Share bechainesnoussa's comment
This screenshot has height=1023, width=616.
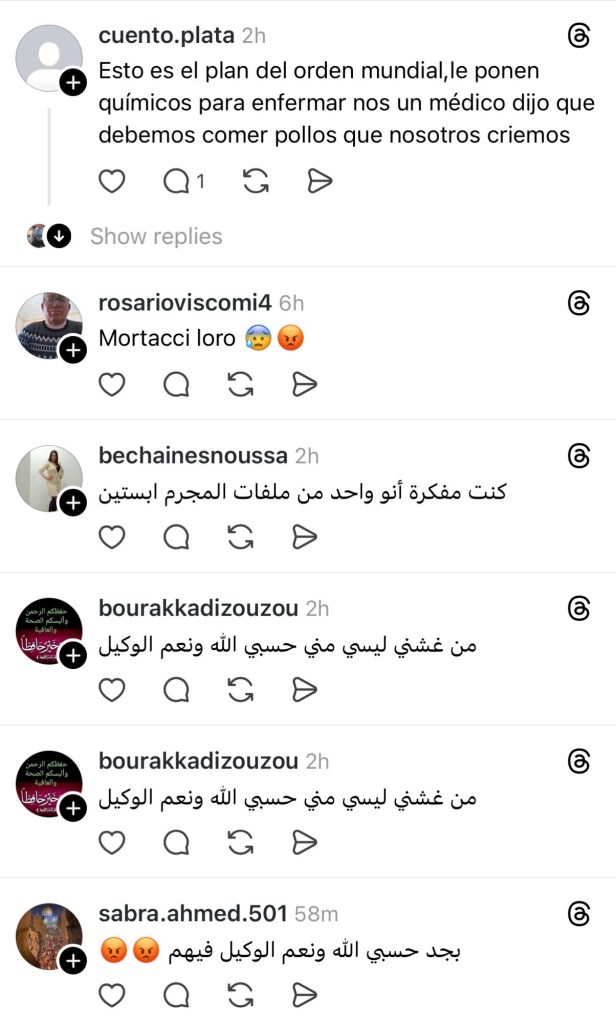click(x=304, y=537)
